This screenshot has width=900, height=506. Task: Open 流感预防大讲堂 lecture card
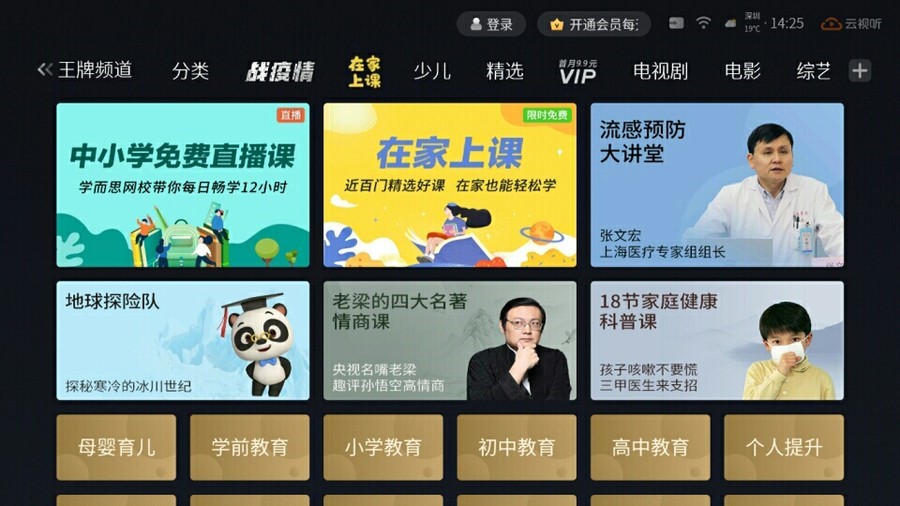717,185
